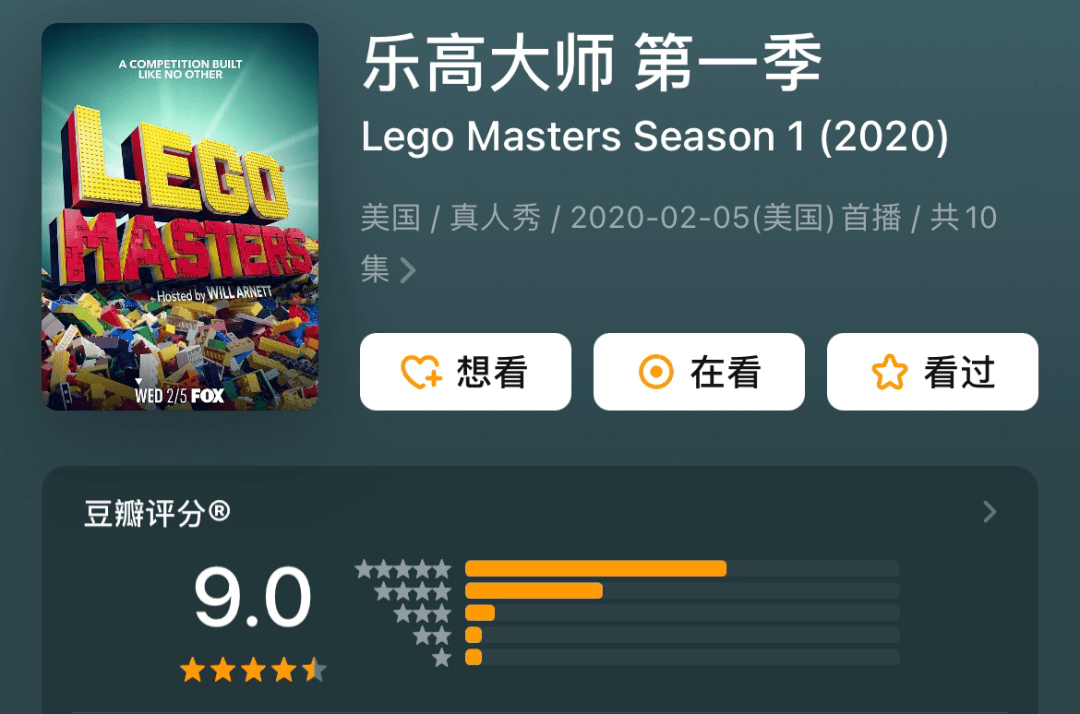Mark Lego Masters as 想看 (want to watch)
1080x714 pixels.
465,372
